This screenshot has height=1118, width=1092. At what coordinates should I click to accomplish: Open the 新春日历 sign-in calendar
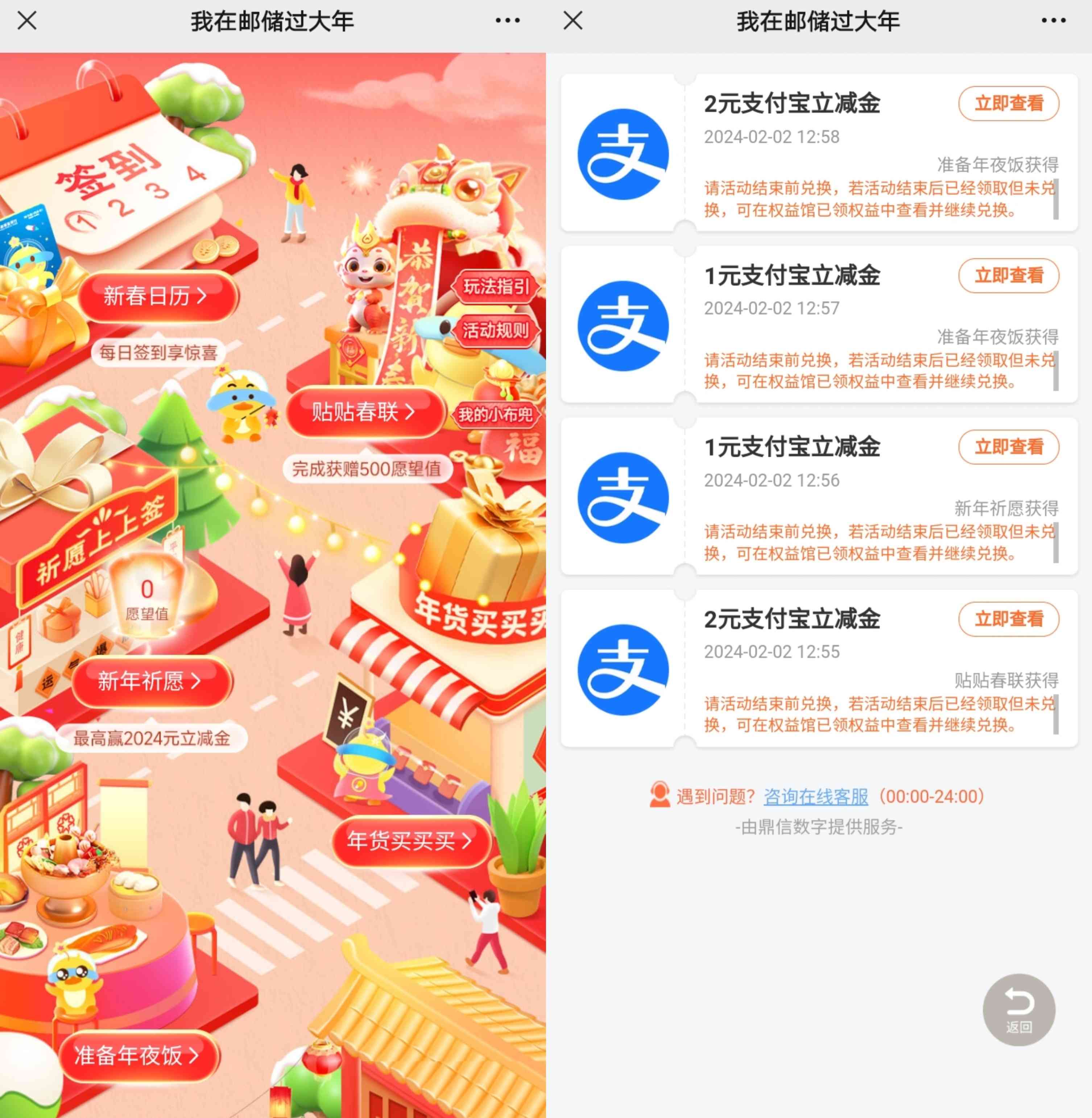[156, 297]
